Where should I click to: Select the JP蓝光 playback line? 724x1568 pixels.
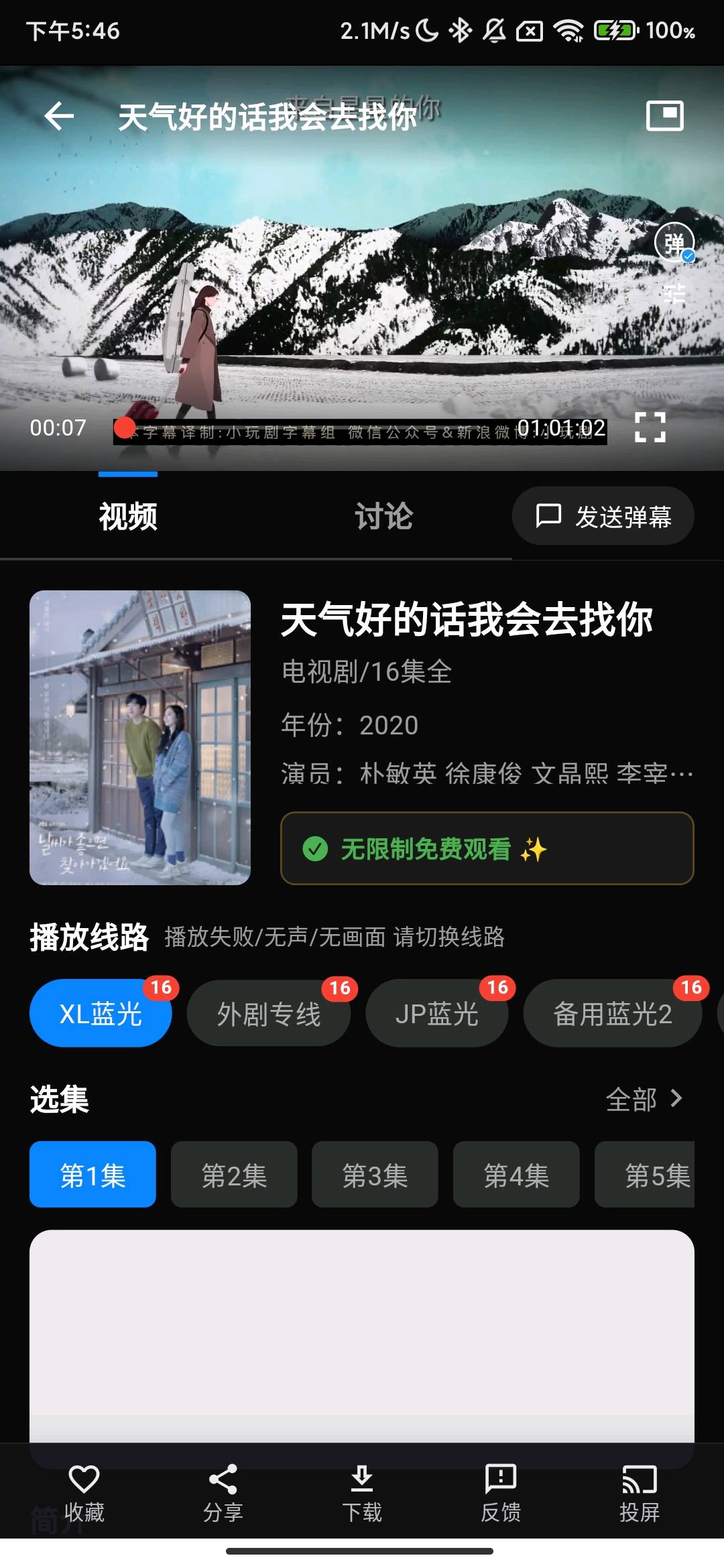(x=437, y=1013)
